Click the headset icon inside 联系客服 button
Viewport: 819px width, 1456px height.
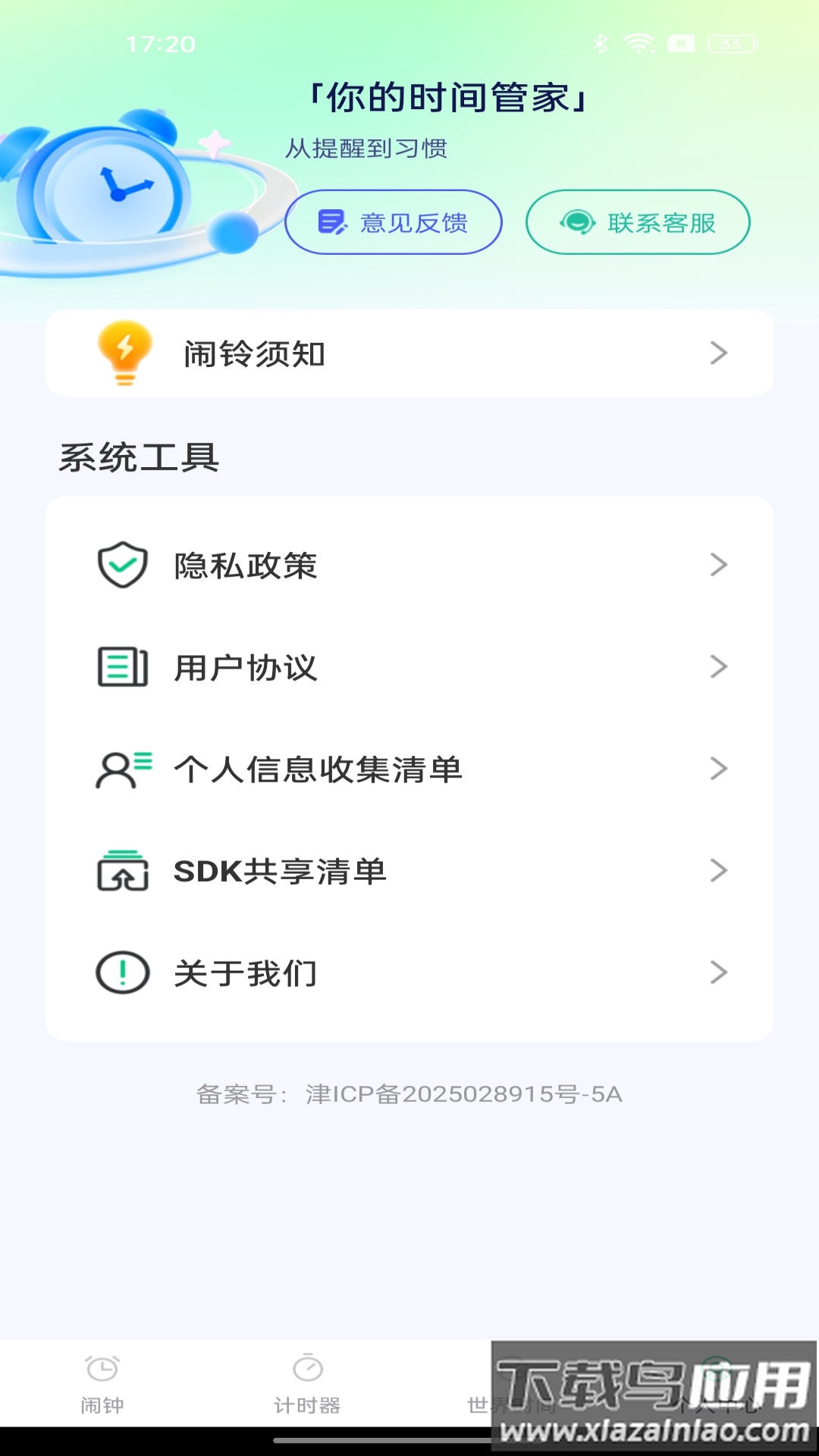tap(578, 221)
